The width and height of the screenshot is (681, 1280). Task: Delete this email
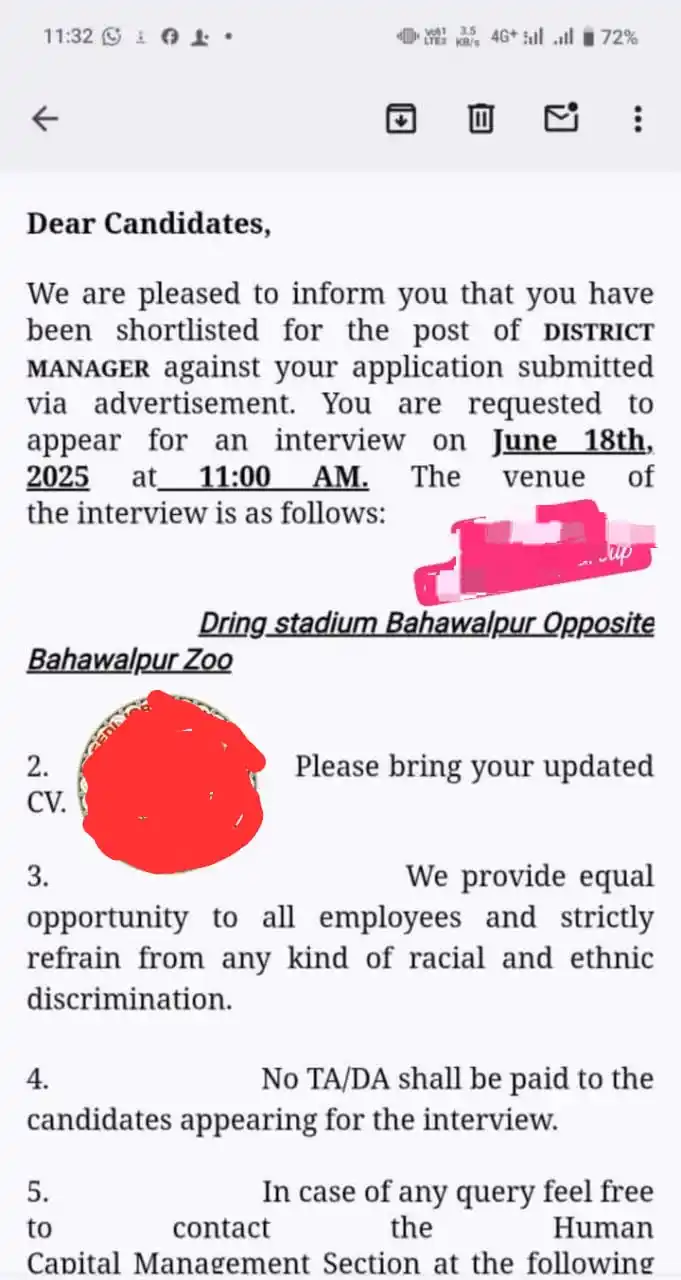[x=481, y=120]
